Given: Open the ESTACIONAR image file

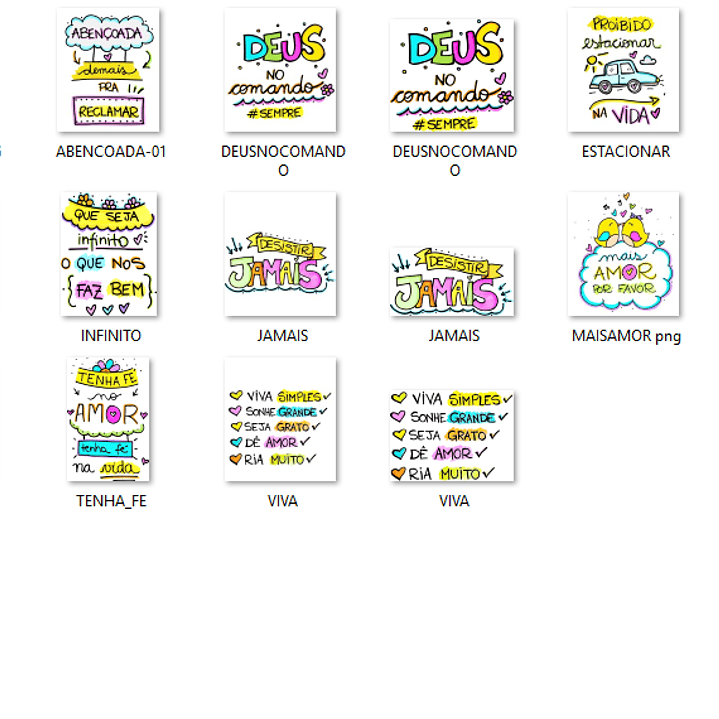Looking at the screenshot, I should point(624,72).
